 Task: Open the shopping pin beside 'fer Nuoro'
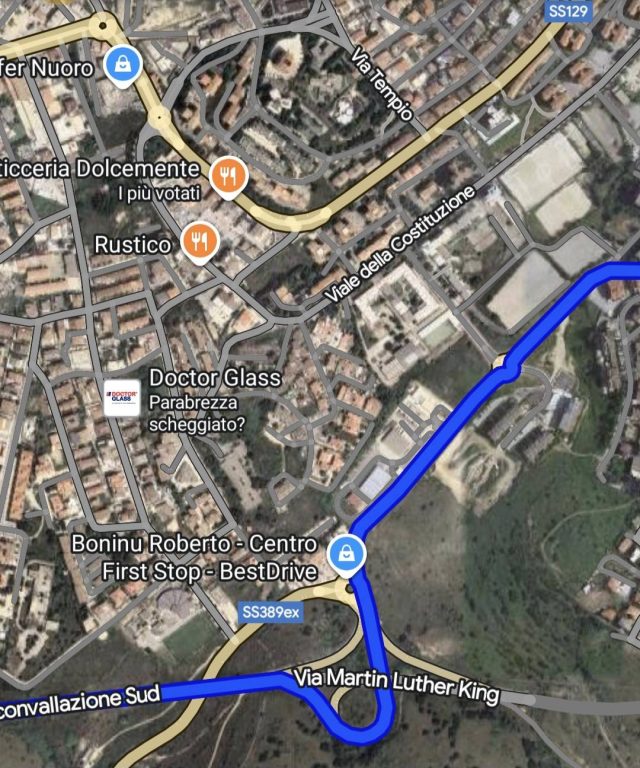122,65
